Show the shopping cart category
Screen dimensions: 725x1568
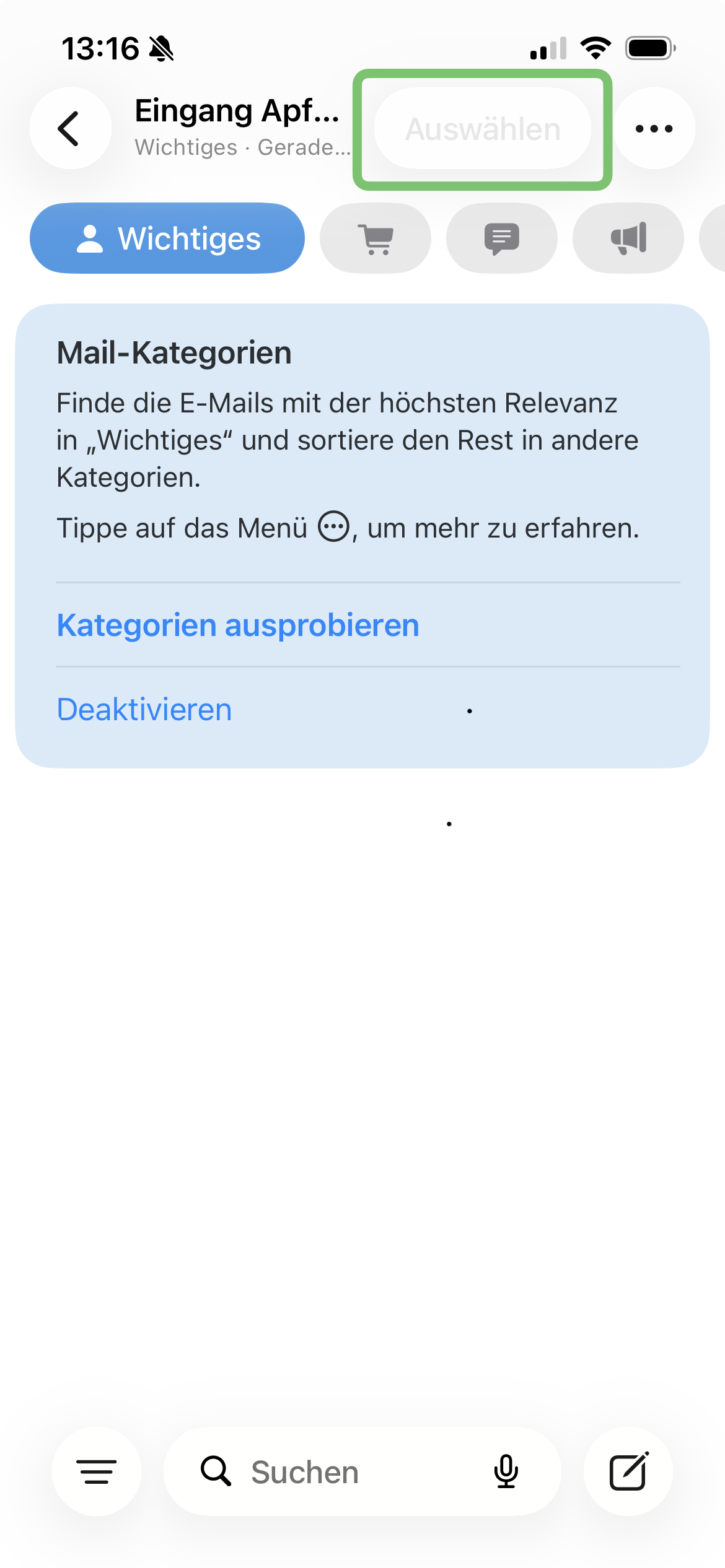tap(376, 238)
